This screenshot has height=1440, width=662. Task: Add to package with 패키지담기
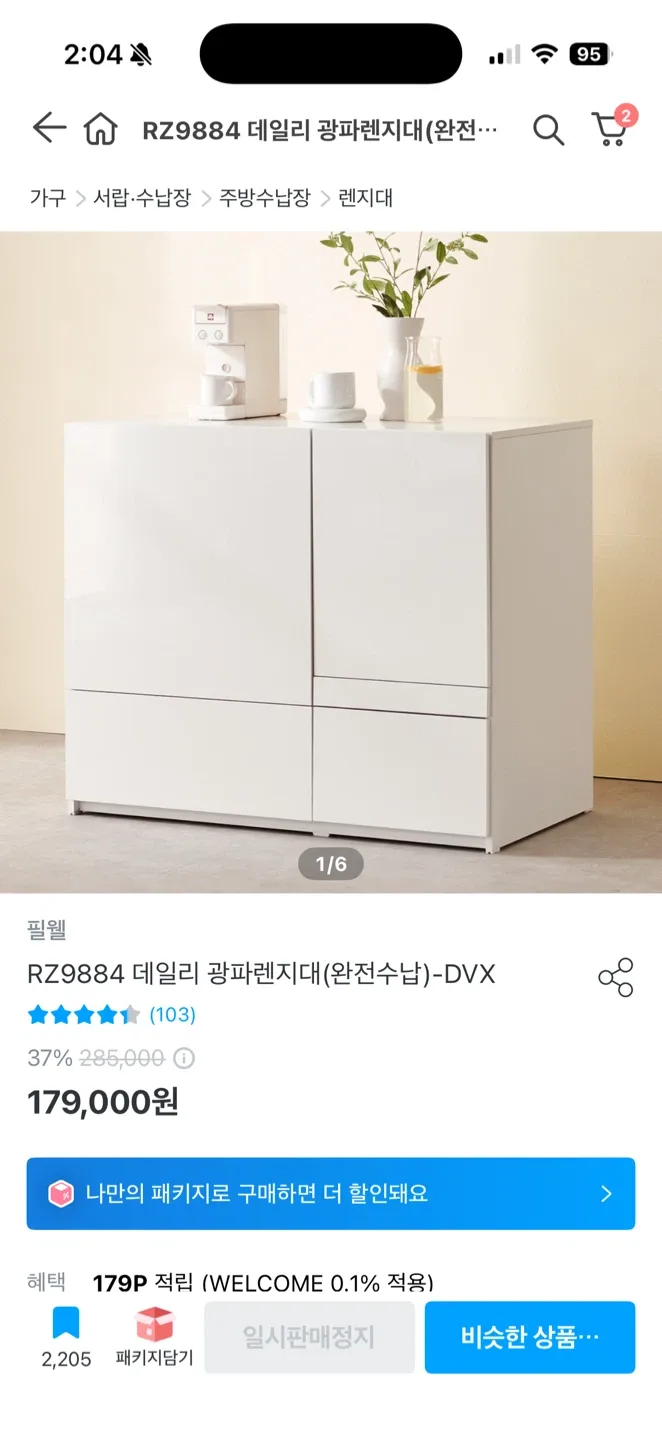pyautogui.click(x=155, y=1337)
